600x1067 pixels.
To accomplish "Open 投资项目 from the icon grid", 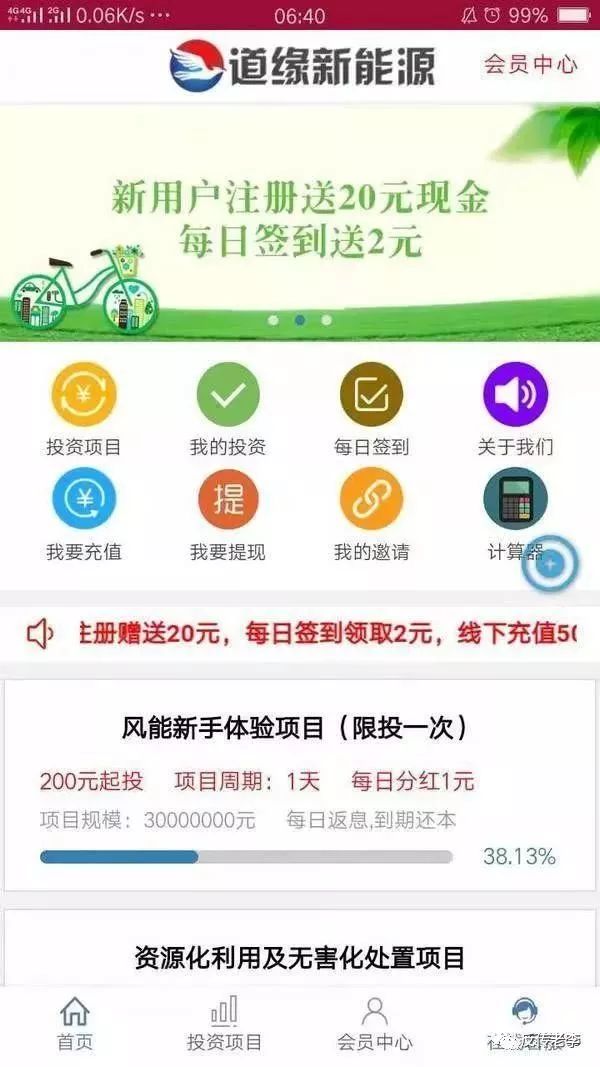I will pyautogui.click(x=84, y=394).
